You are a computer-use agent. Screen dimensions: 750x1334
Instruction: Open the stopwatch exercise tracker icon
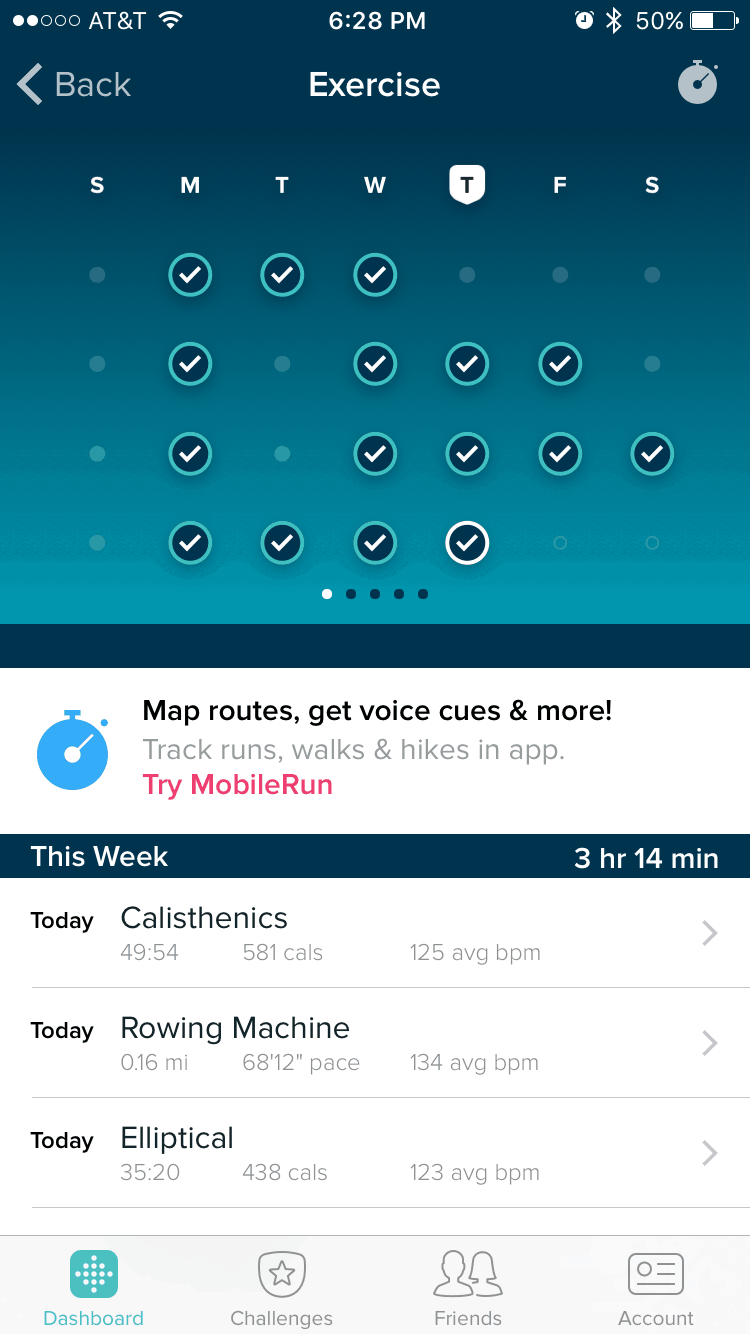698,82
